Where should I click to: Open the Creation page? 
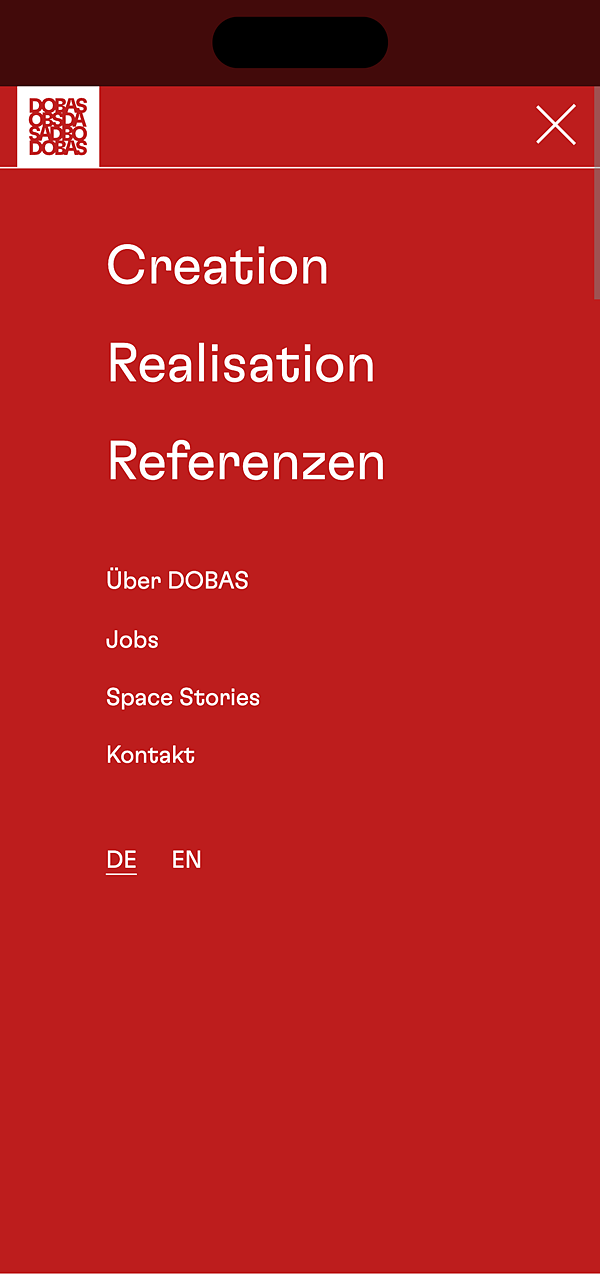218,266
